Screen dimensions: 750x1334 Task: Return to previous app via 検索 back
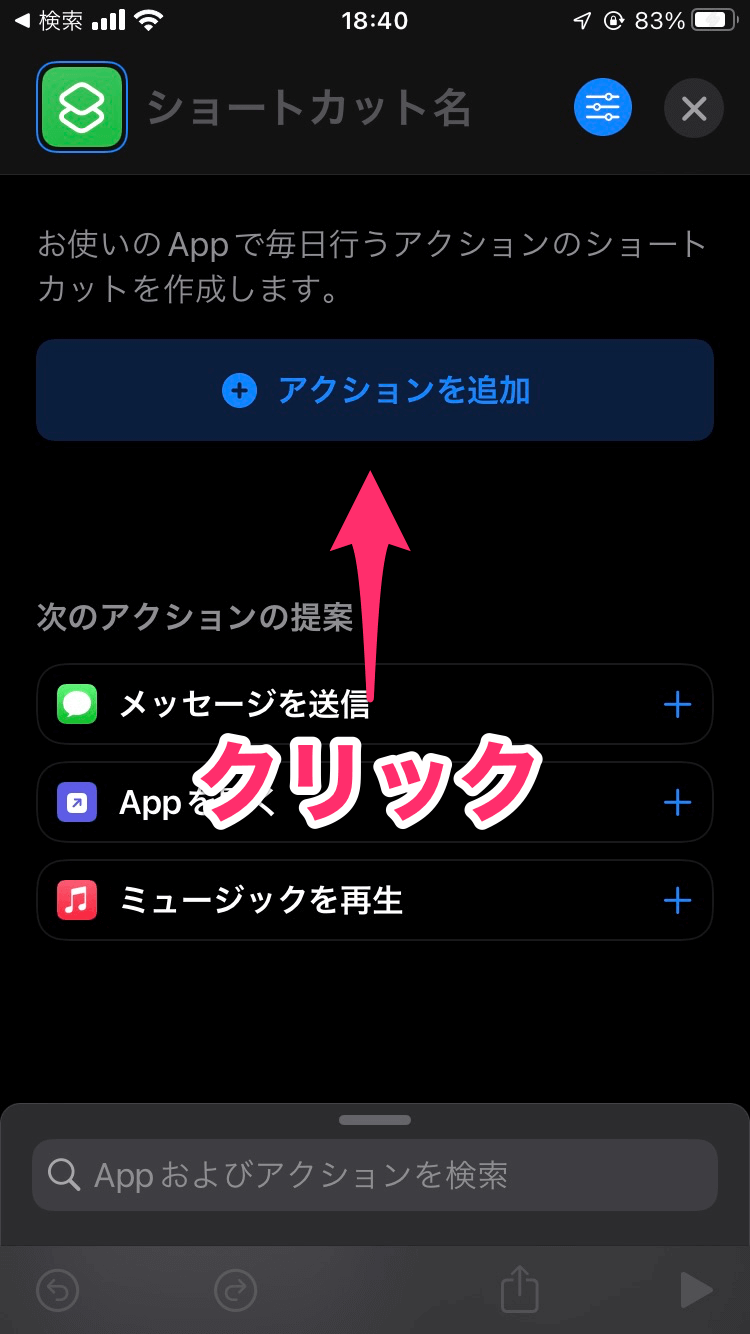coord(48,20)
